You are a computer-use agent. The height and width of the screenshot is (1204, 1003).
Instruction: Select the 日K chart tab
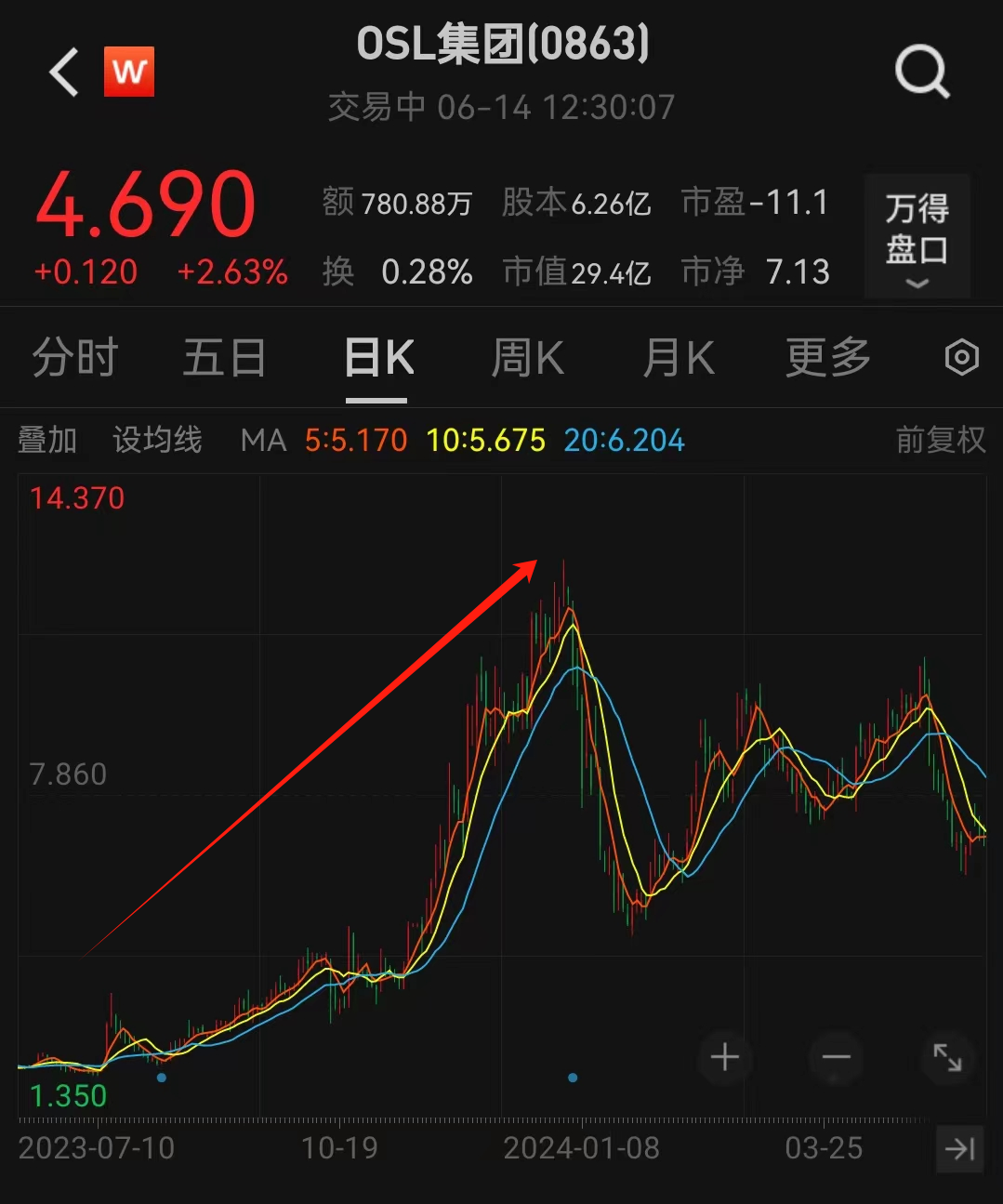point(378,358)
